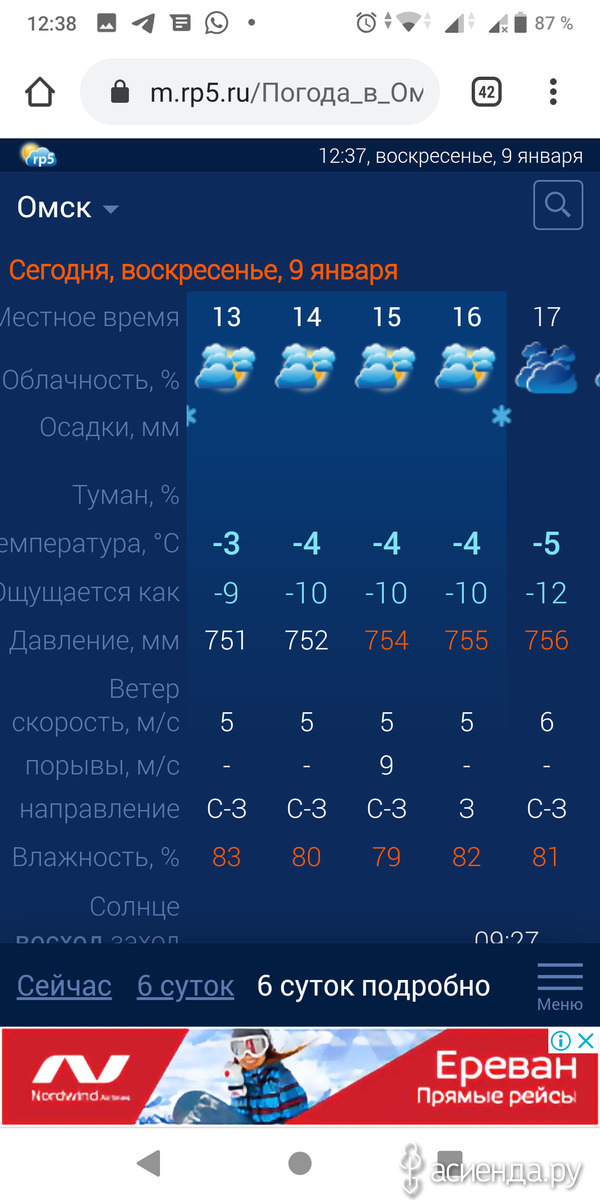Viewport: 600px width, 1200px height.
Task: Go to the system home screen
Action: 300,1162
